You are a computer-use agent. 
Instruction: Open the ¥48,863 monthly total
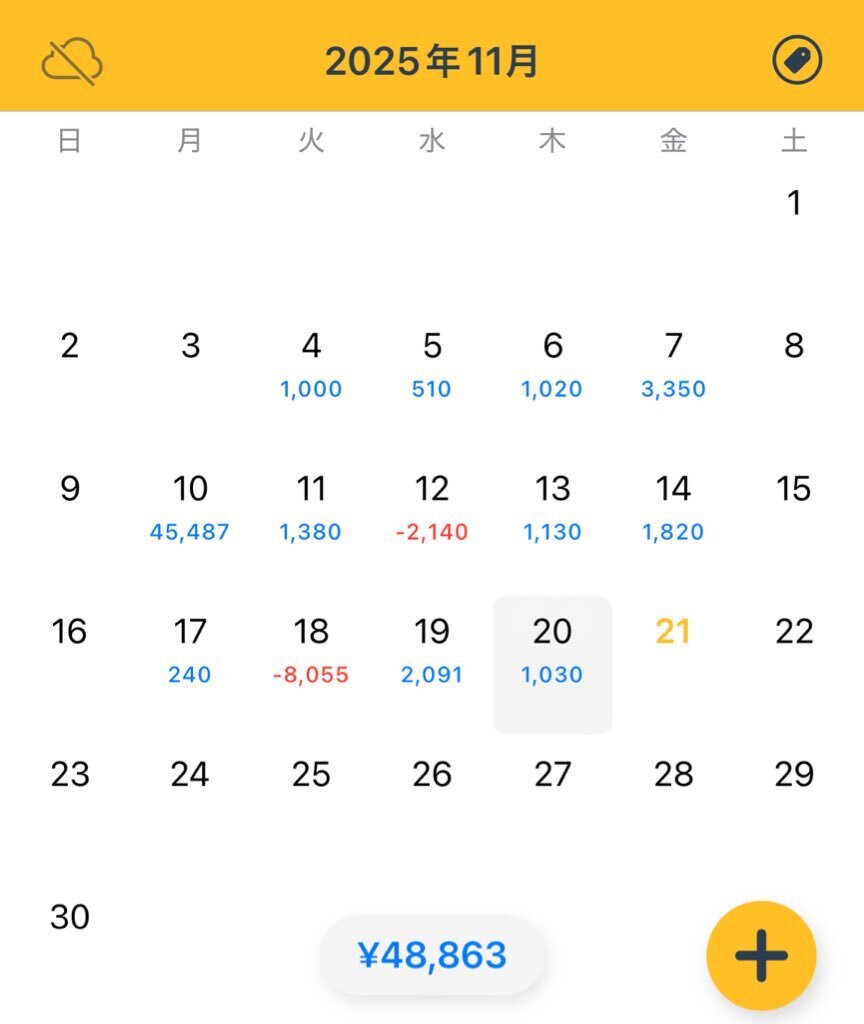(432, 955)
